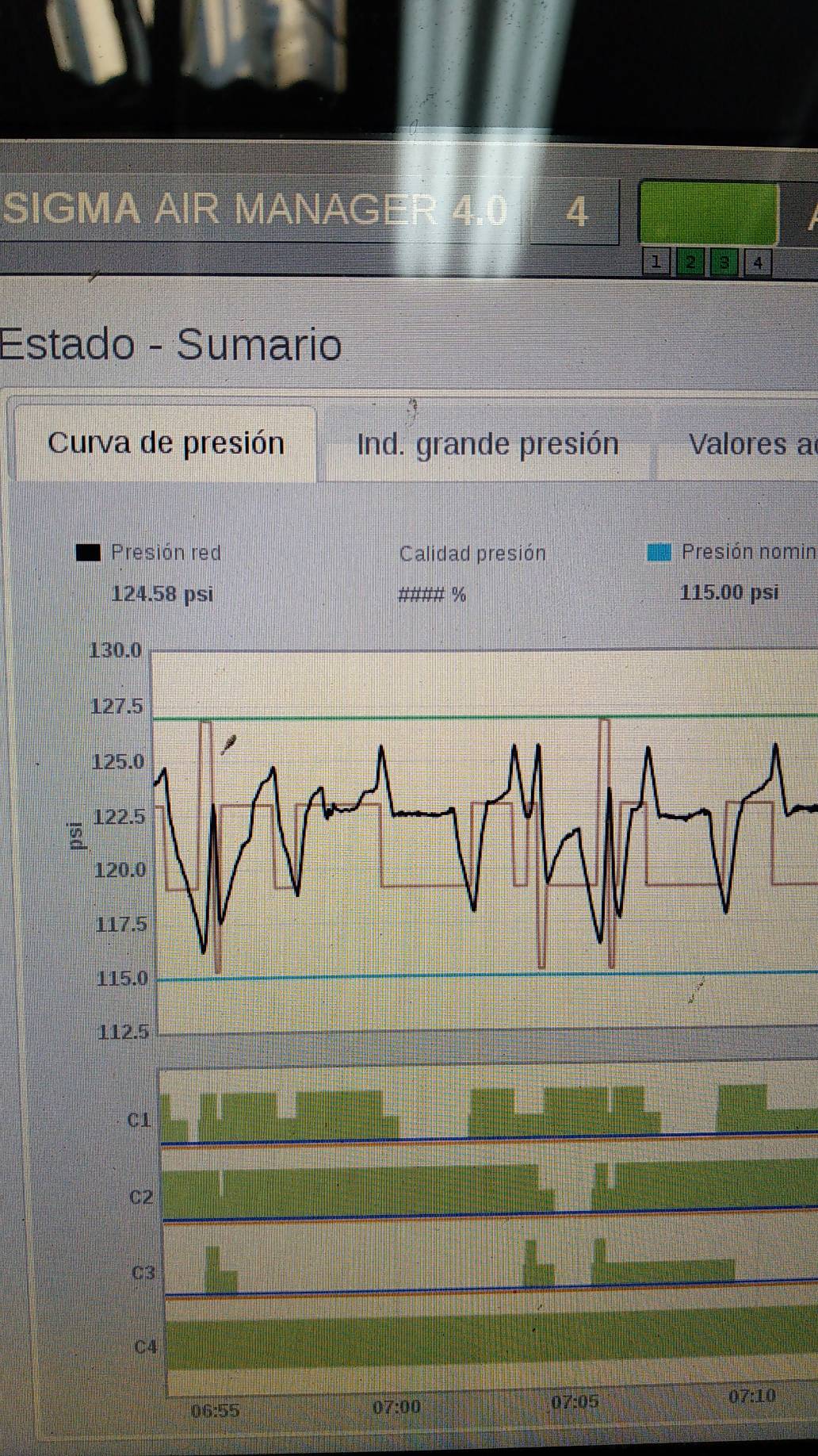Viewport: 818px width, 1456px height.
Task: Tap the green status indicator box
Action: (x=707, y=213)
